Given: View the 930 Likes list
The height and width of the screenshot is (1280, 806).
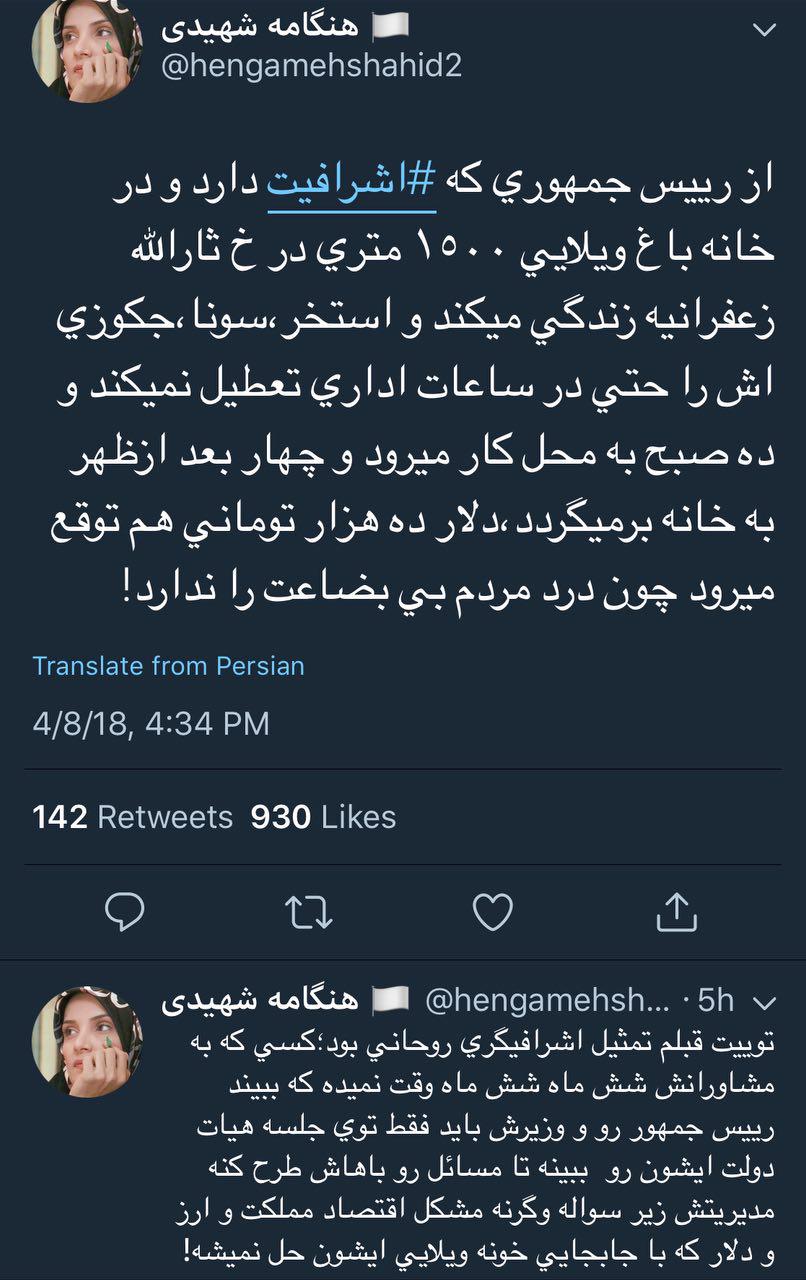Looking at the screenshot, I should pyautogui.click(x=323, y=817).
